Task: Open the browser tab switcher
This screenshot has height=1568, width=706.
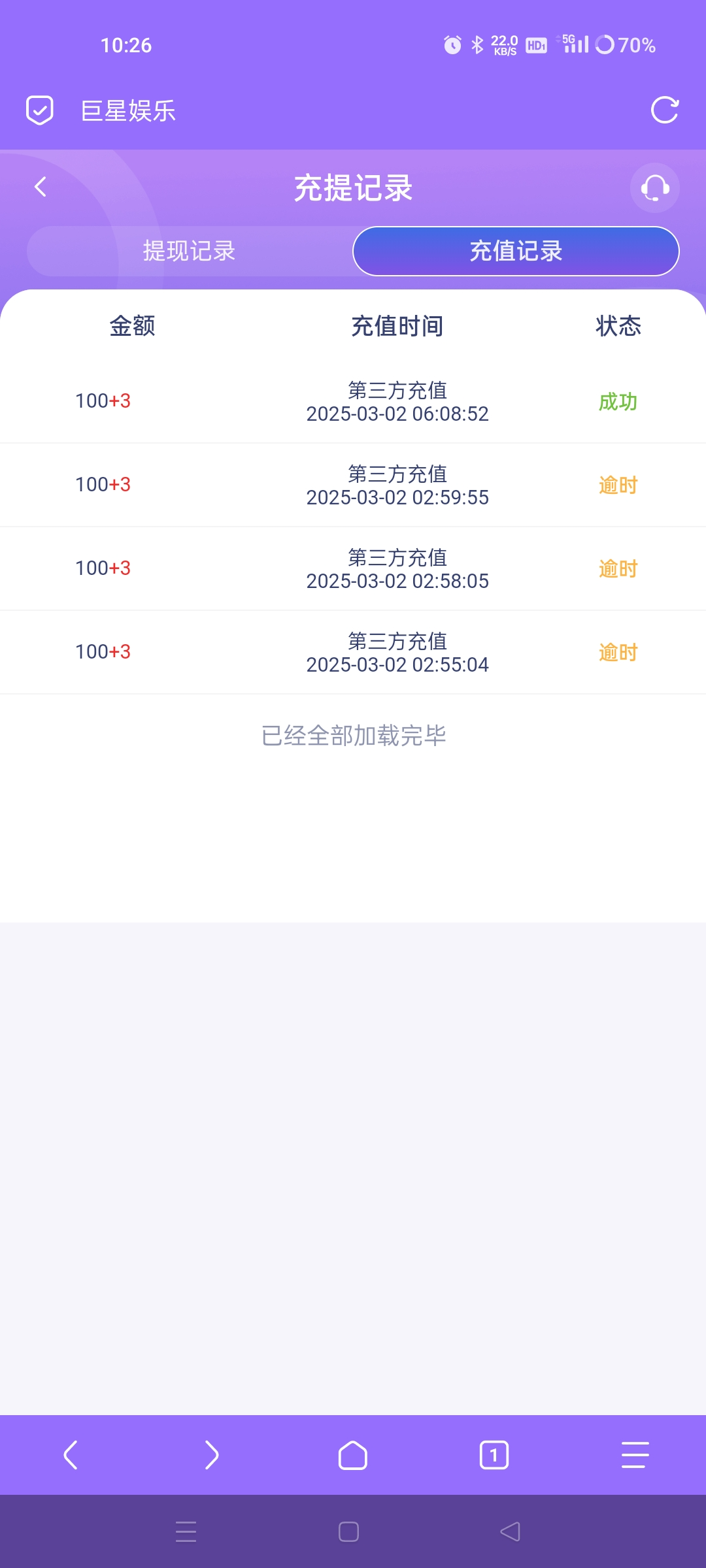Action: 494,1455
